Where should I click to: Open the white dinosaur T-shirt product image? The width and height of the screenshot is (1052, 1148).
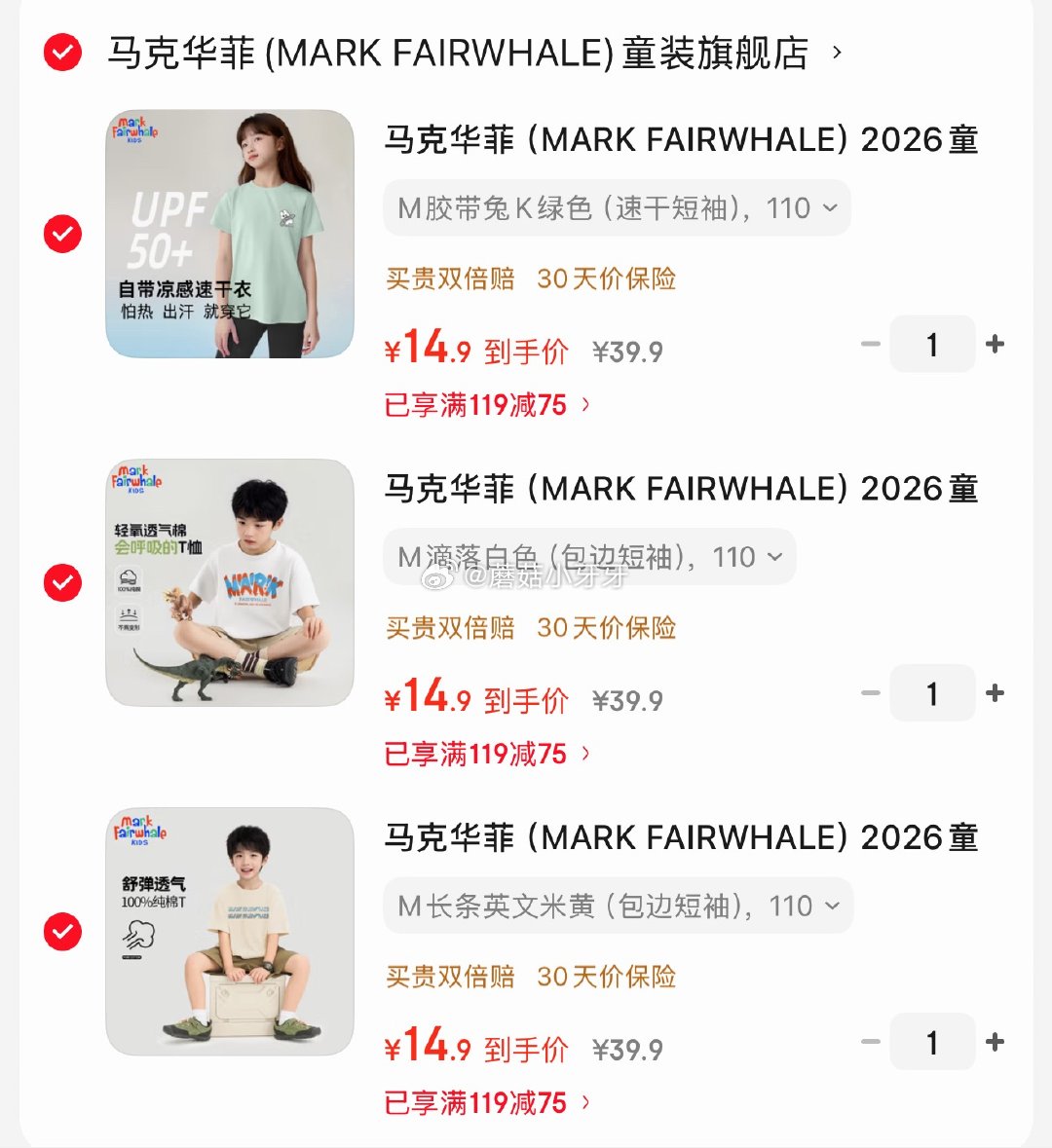coord(230,582)
